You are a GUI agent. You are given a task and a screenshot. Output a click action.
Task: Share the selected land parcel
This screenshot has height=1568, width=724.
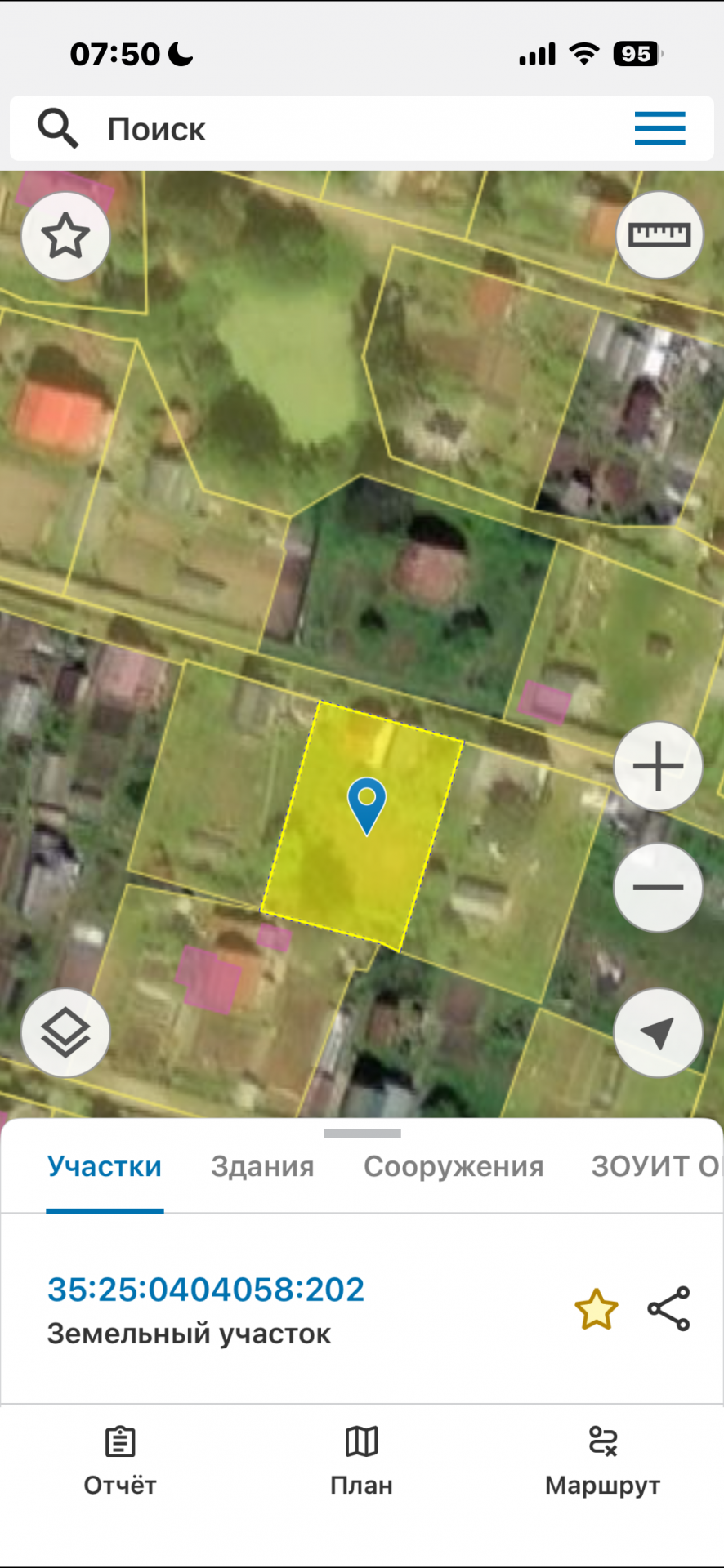(x=669, y=1309)
